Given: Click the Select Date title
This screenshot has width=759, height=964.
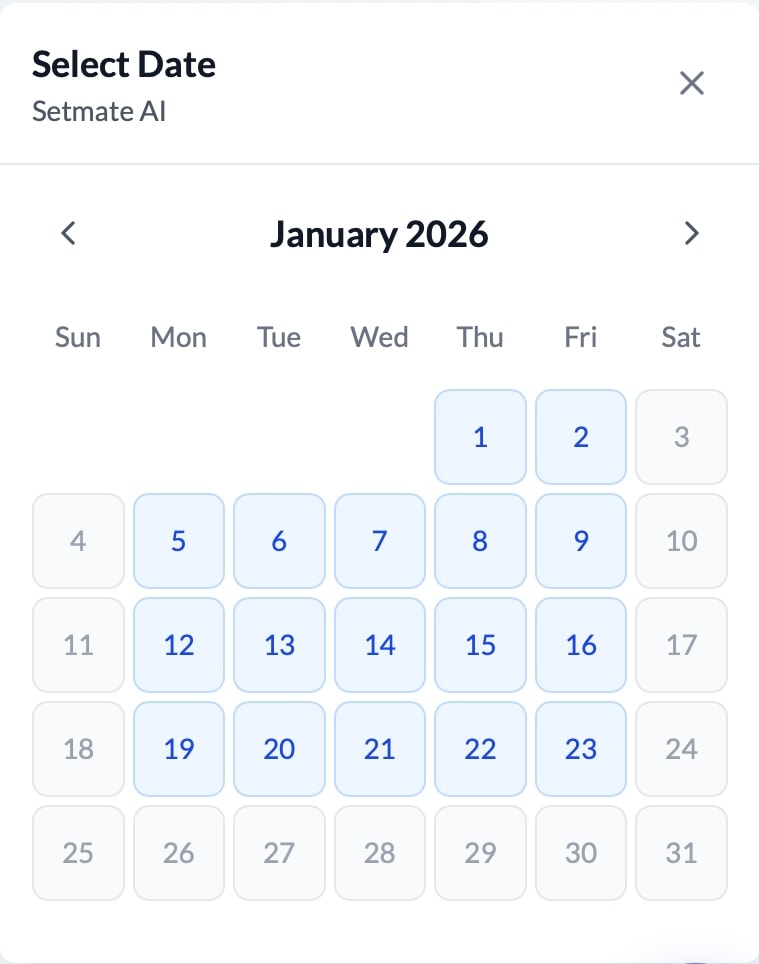Looking at the screenshot, I should [124, 64].
